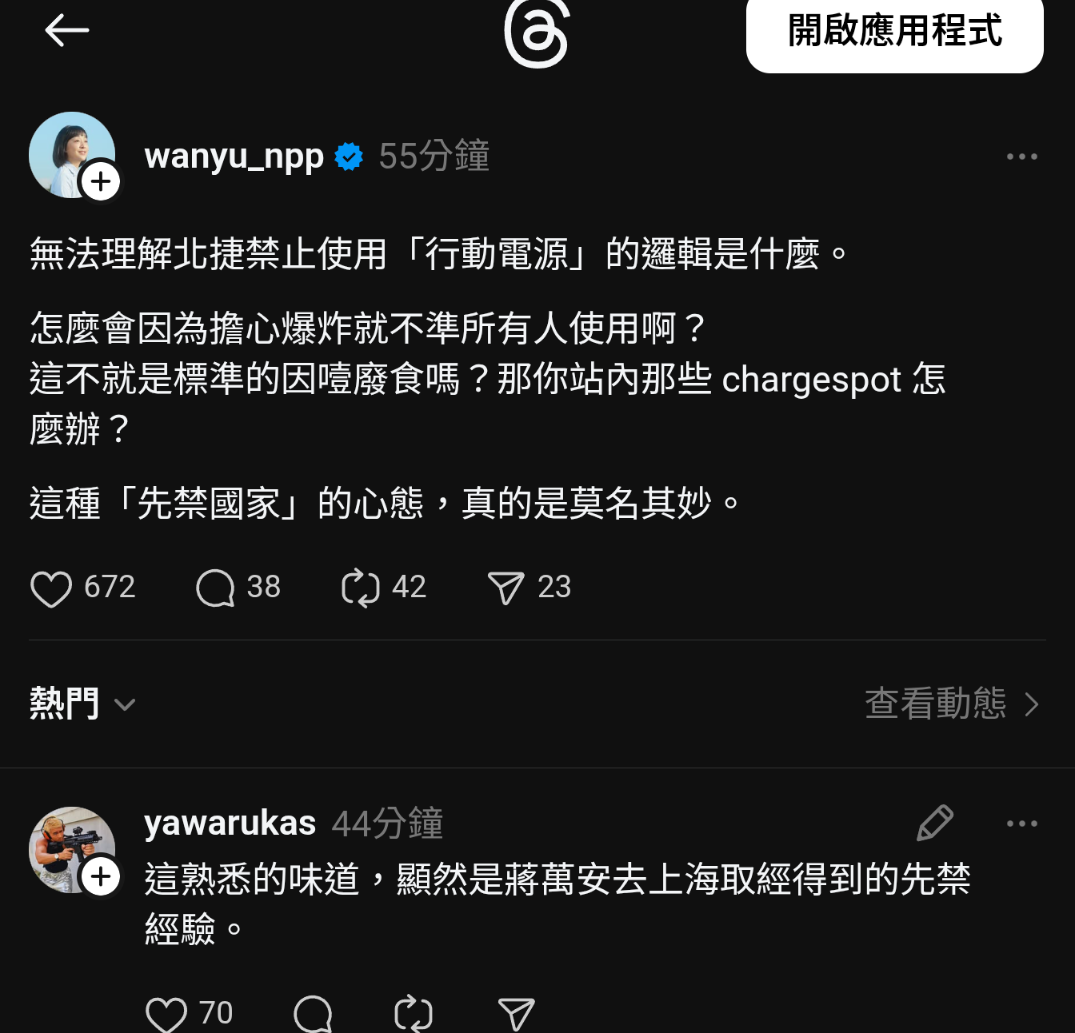Reply to wanyu_npp's post
1075x1033 pixels.
click(215, 588)
